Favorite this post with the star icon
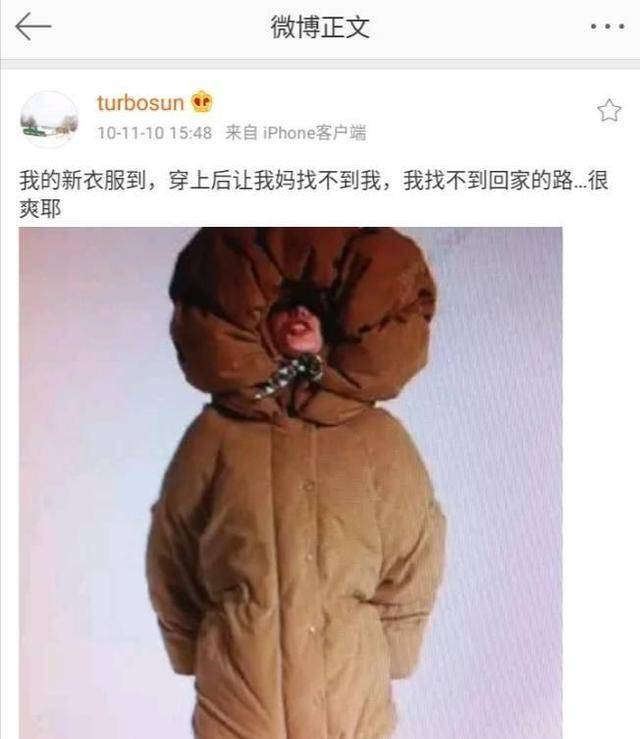Image resolution: width=640 pixels, height=739 pixels. [x=609, y=111]
